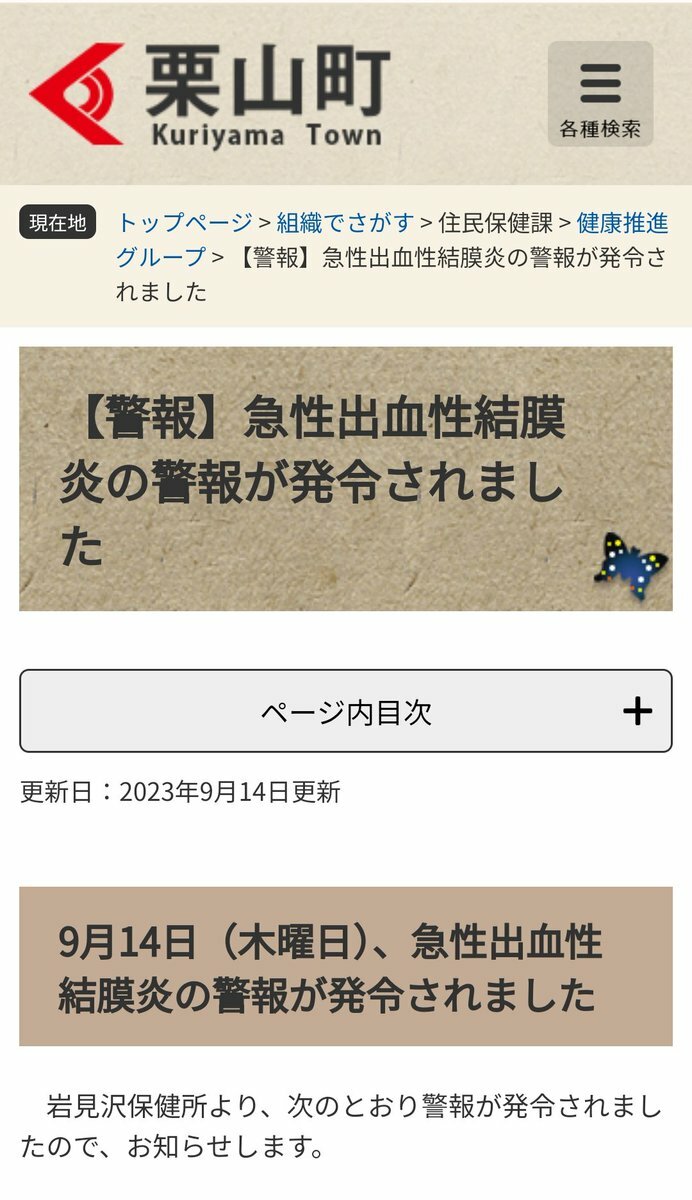Viewport: 692px width, 1200px height.
Task: Tap the Kuriyama Town logo to go home
Action: 210,95
